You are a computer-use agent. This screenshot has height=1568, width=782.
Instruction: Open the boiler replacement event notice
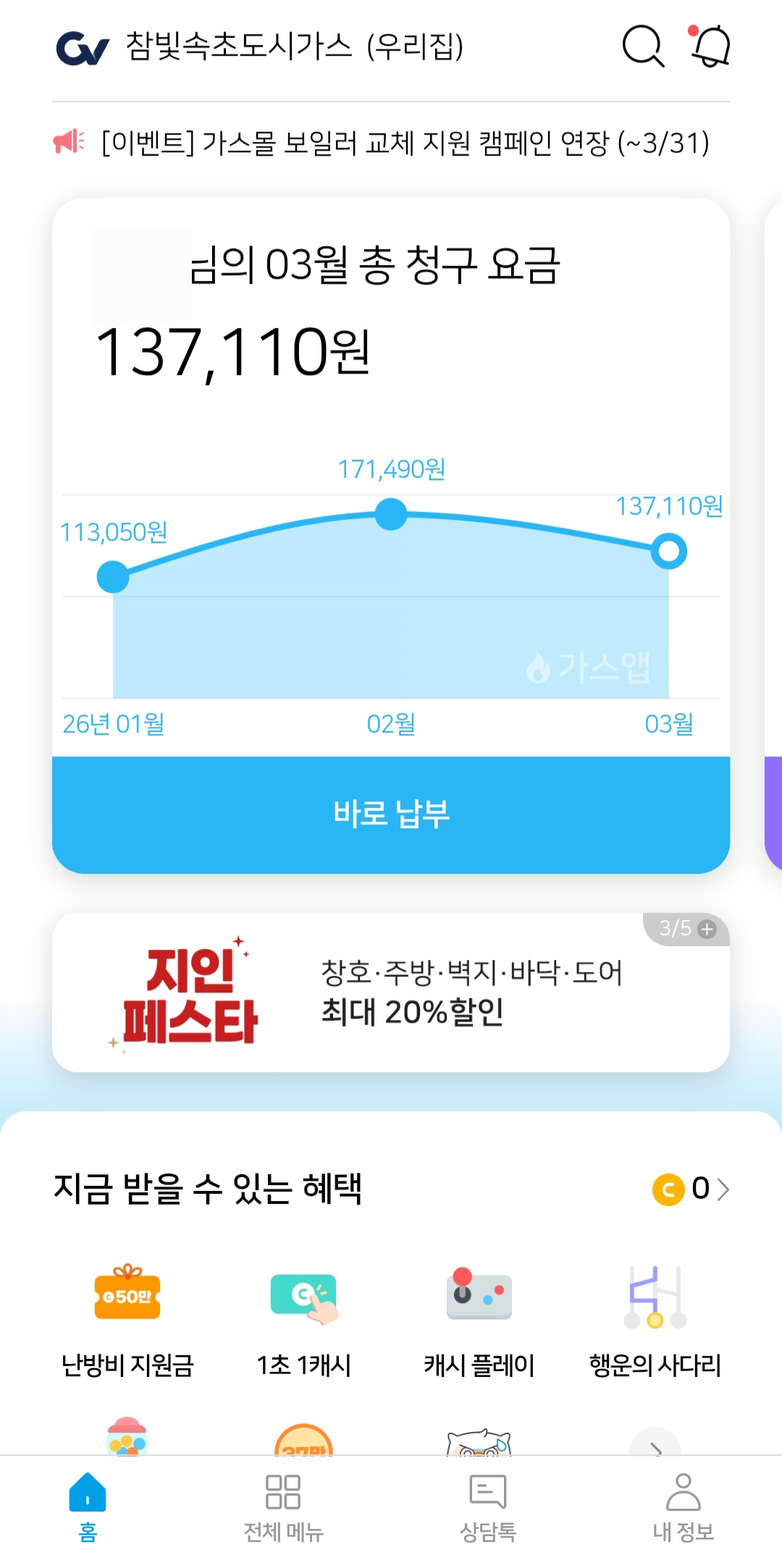click(404, 143)
